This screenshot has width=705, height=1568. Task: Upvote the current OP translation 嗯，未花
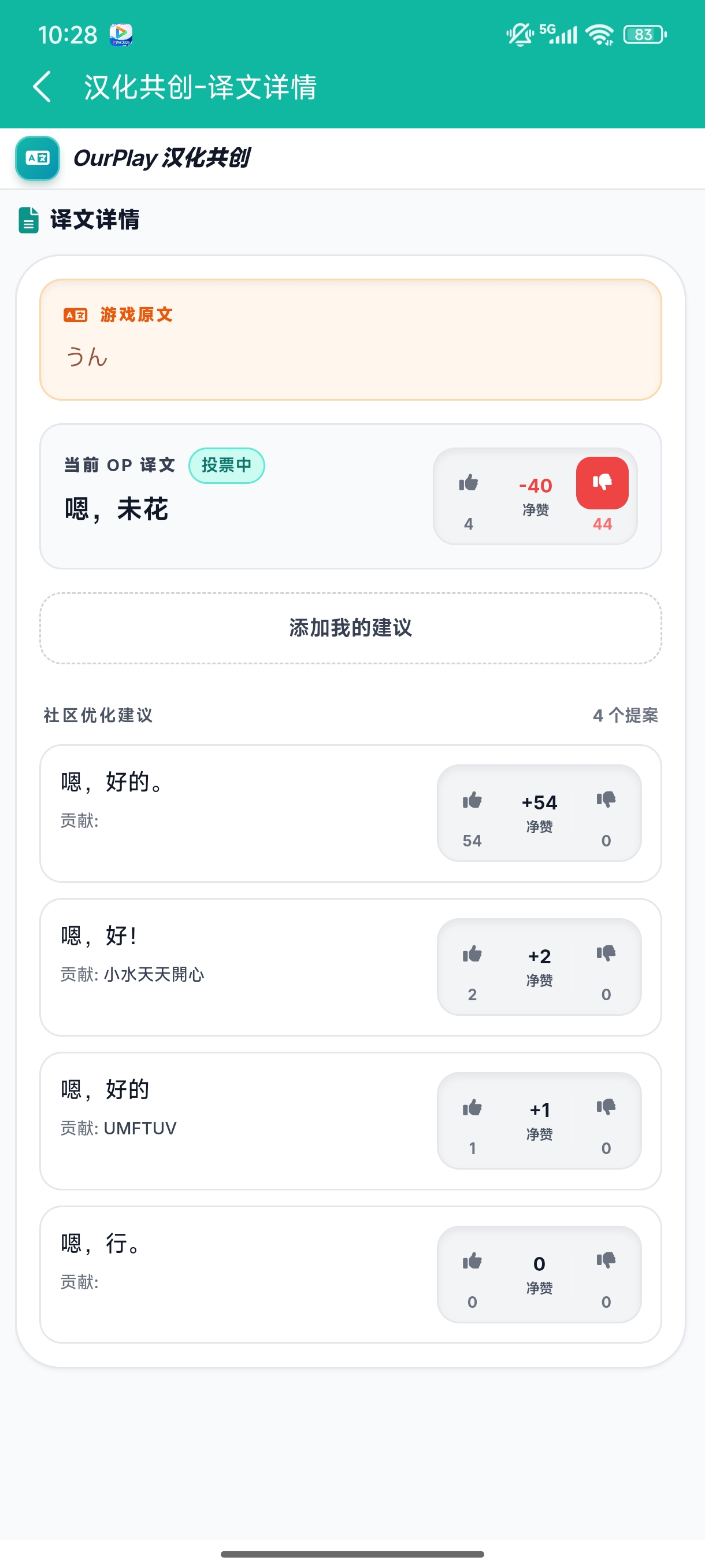click(x=469, y=483)
